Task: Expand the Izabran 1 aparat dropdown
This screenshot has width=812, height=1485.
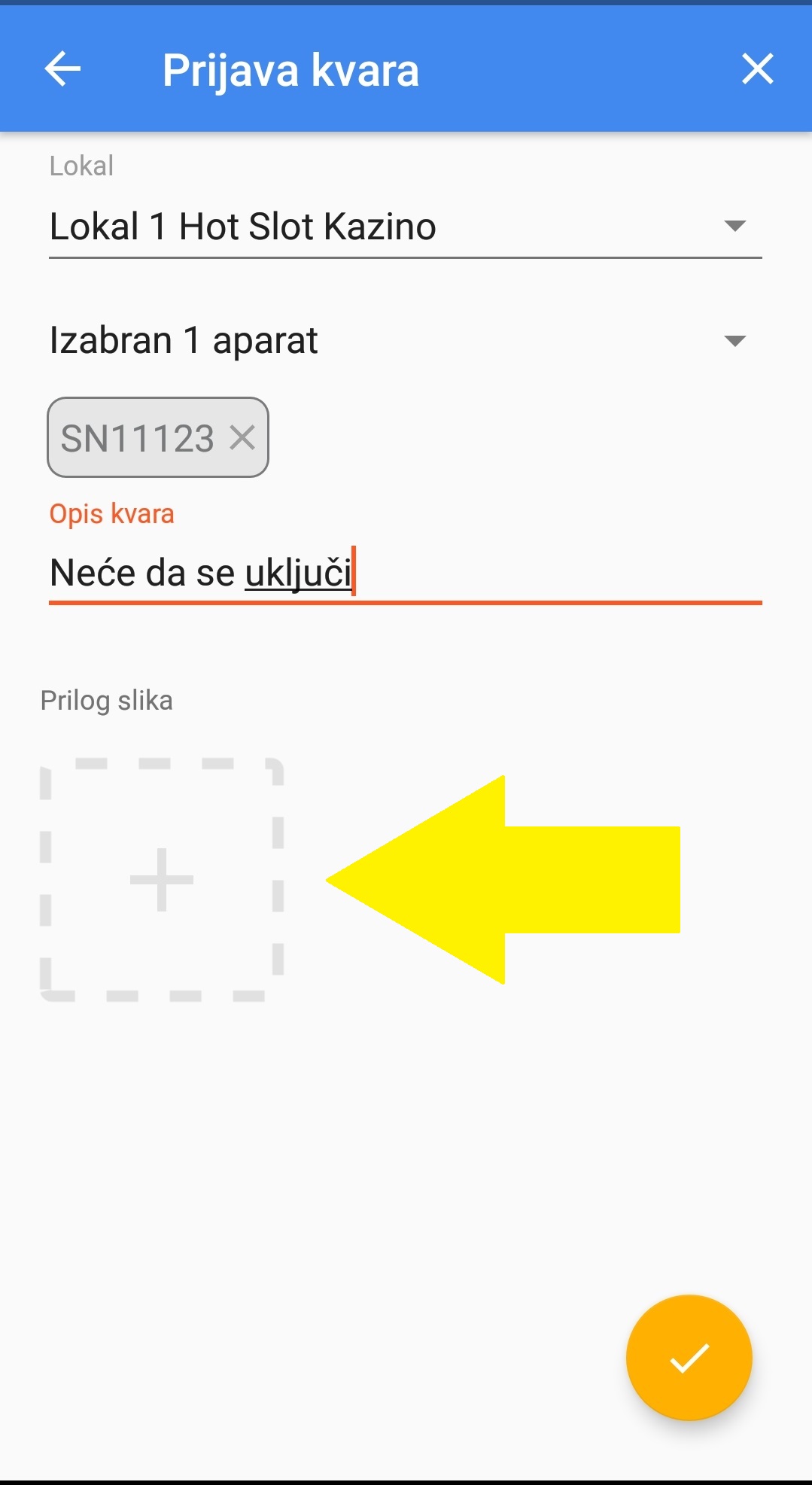Action: pyautogui.click(x=405, y=340)
